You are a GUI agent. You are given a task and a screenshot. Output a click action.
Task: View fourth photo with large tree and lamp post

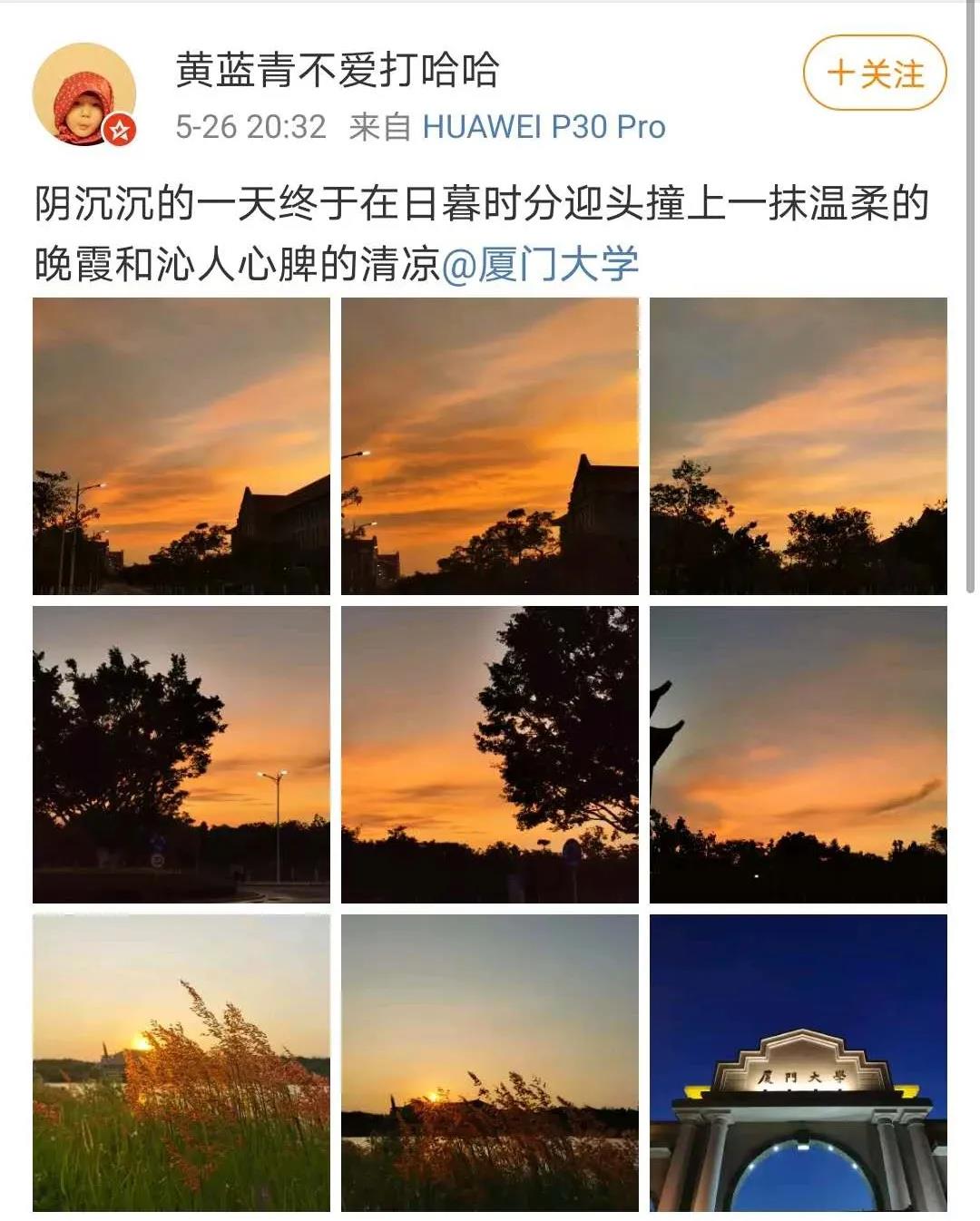point(181,755)
